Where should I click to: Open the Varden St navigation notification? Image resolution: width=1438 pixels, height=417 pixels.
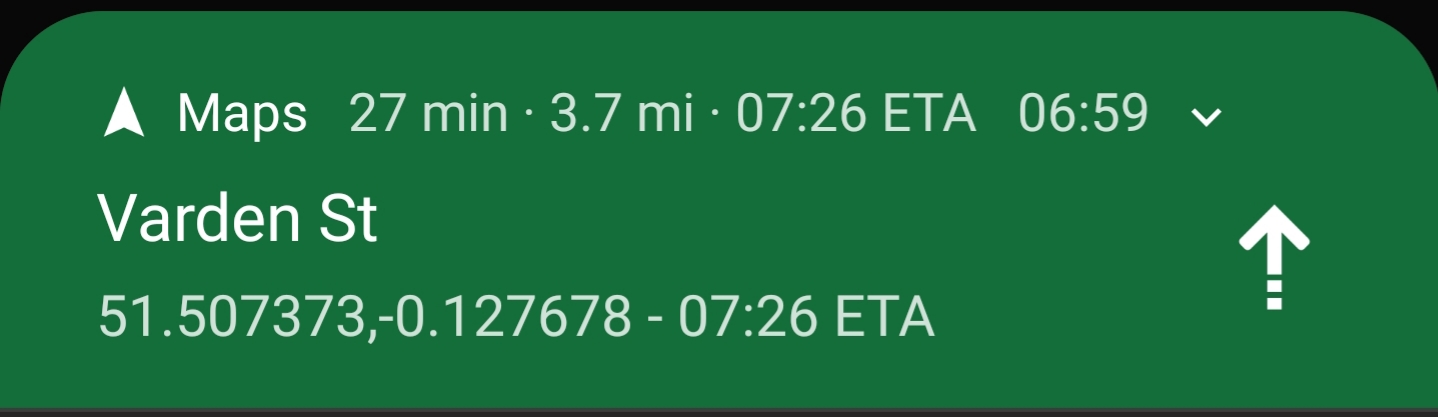point(238,219)
